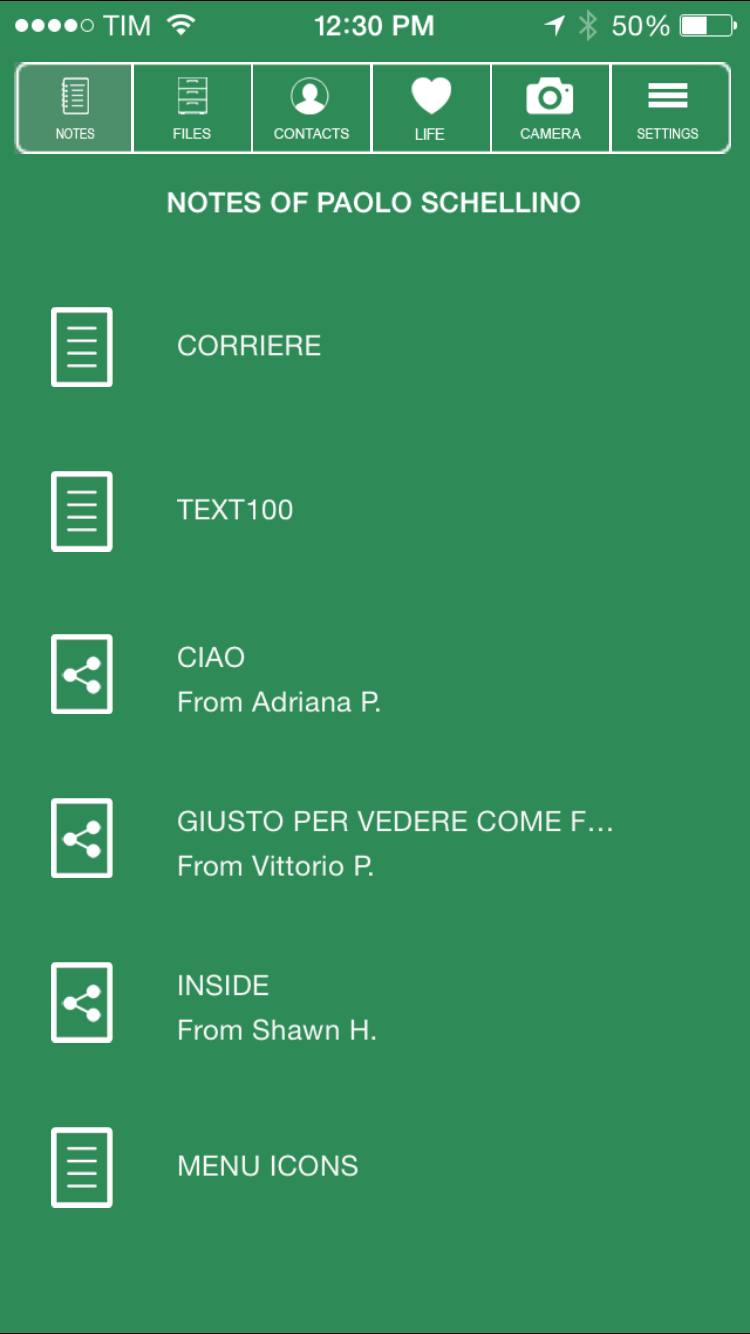Open the TEXT100 note
This screenshot has height=1334, width=750.
pyautogui.click(x=235, y=510)
